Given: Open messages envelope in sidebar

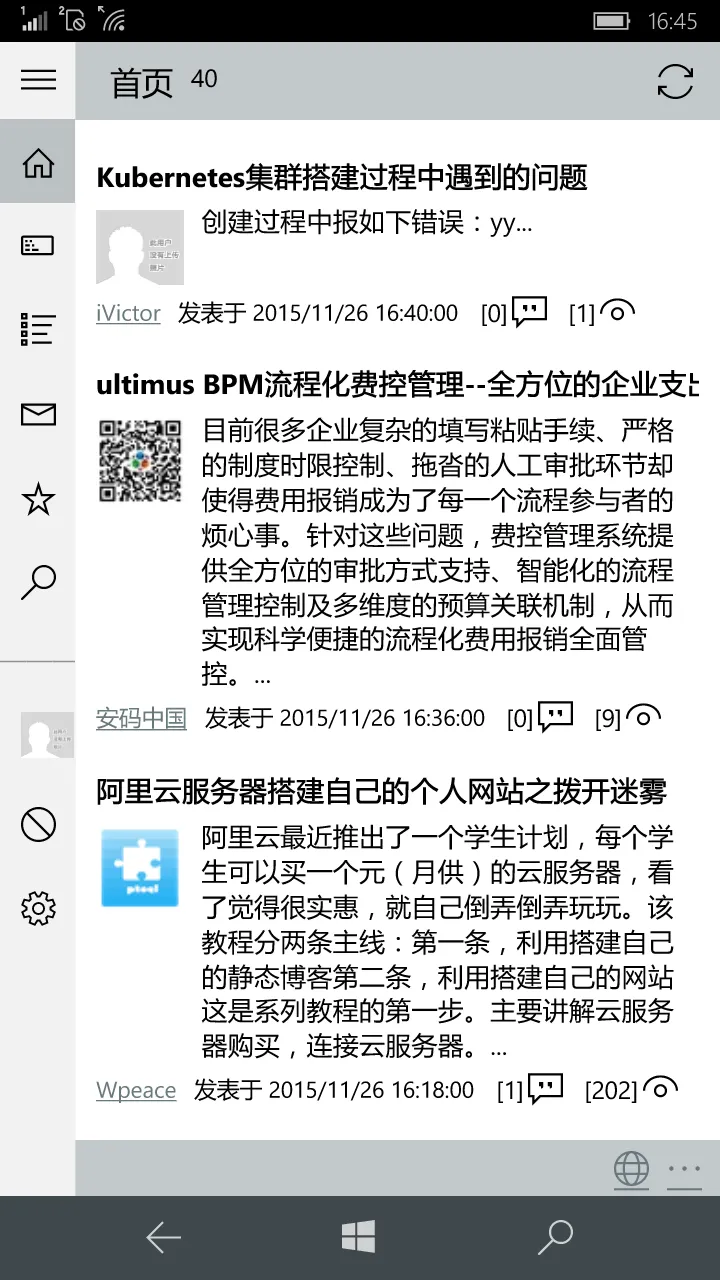Looking at the screenshot, I should [x=38, y=414].
